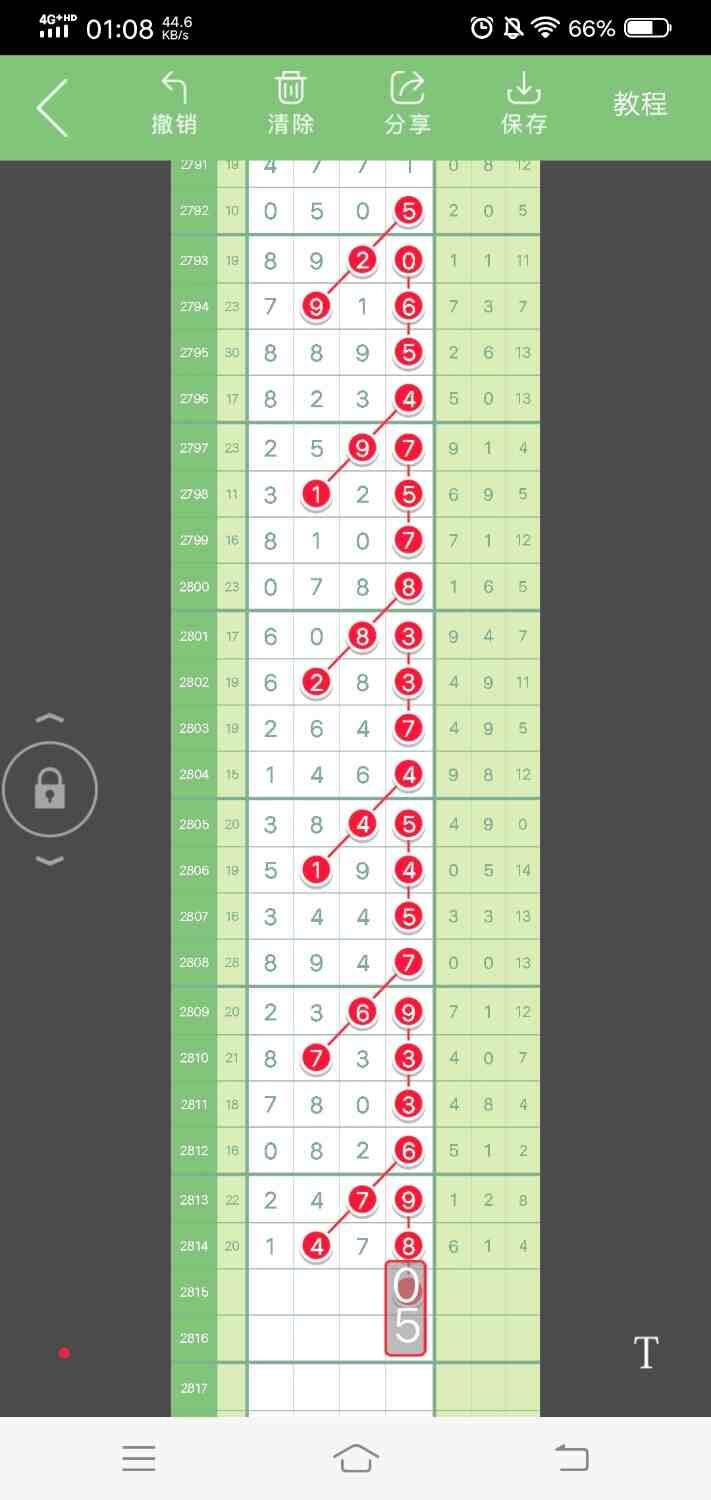Clear all markings with 清除
Screen dimensions: 711x1500
tap(291, 104)
